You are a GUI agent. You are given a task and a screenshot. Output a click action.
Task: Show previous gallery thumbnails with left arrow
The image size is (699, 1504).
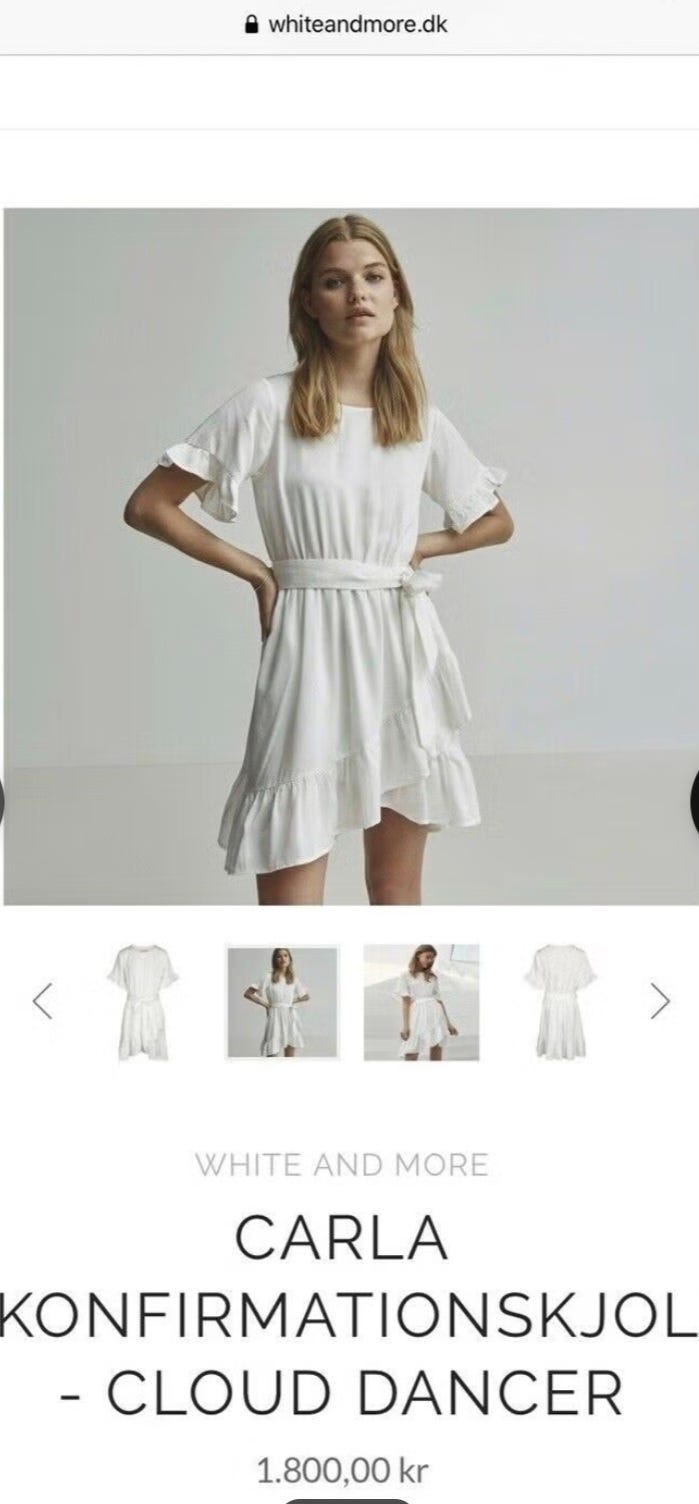(x=42, y=1000)
